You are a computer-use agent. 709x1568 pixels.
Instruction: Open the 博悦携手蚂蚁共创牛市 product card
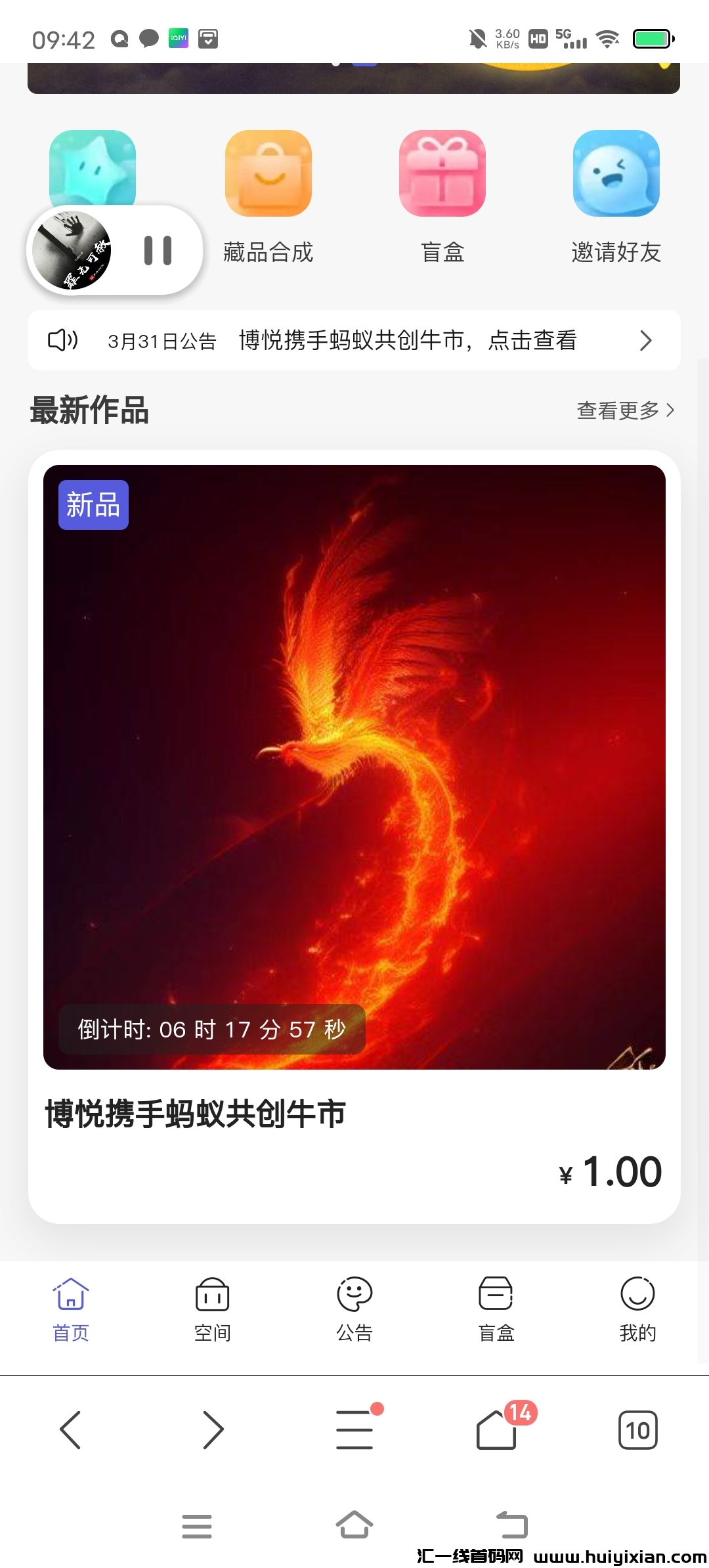pyautogui.click(x=354, y=834)
